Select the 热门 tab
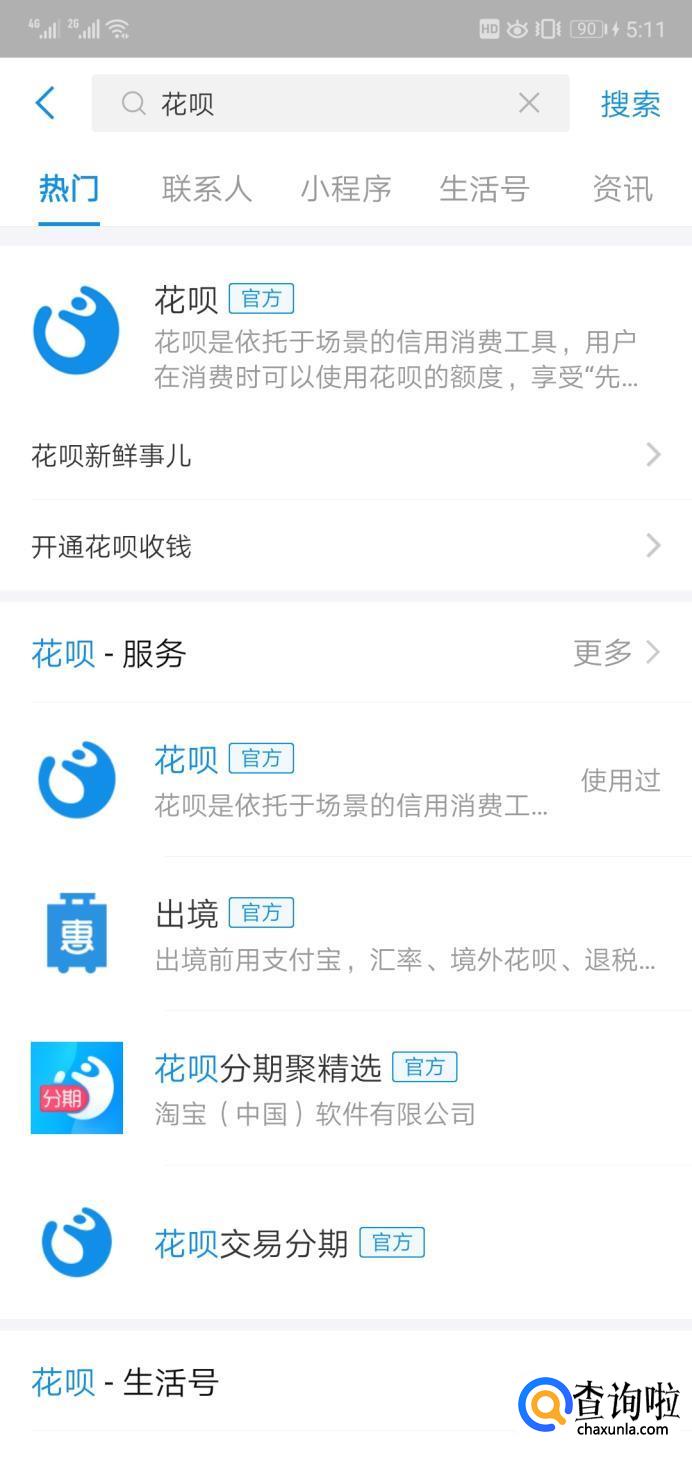 [x=69, y=189]
